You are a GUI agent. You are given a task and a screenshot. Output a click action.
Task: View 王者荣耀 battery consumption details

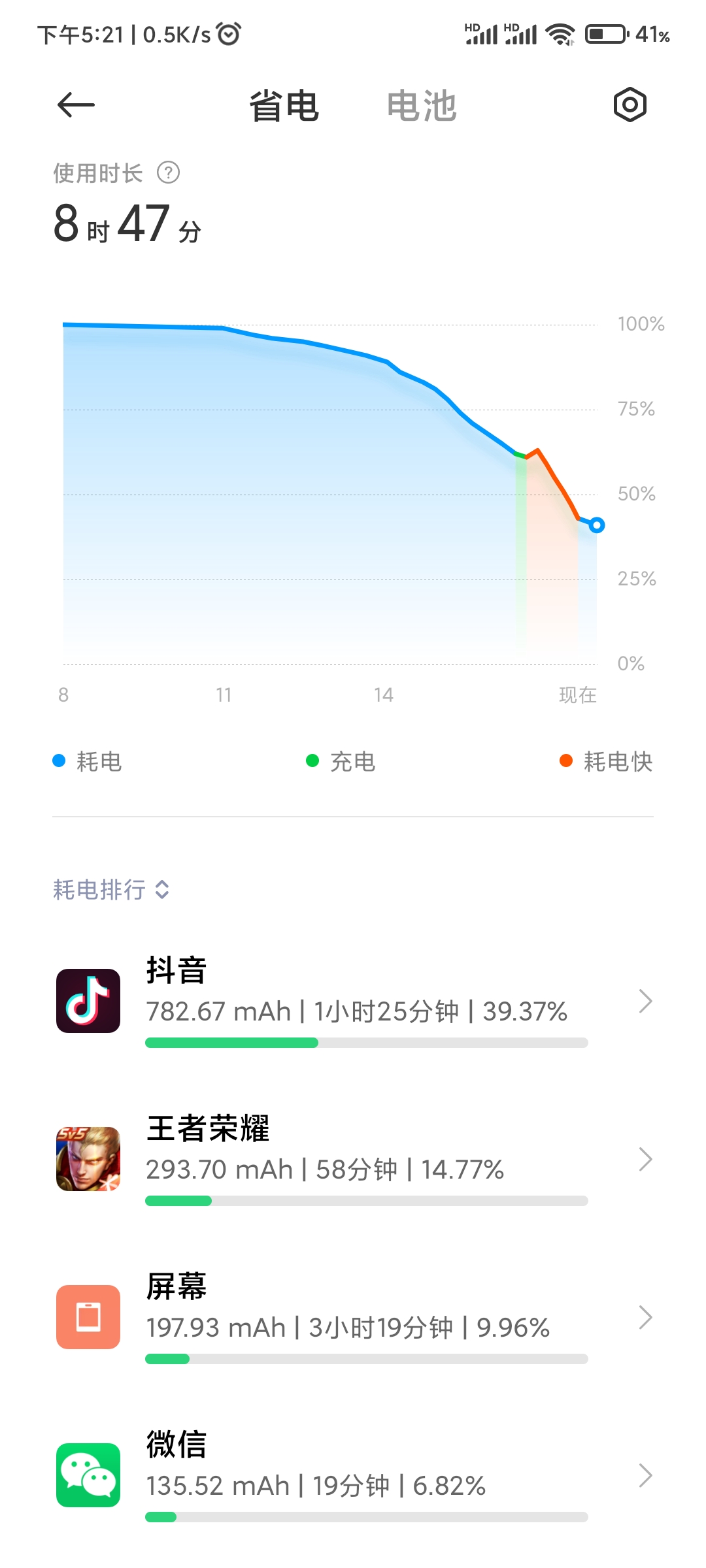pyautogui.click(x=353, y=1159)
